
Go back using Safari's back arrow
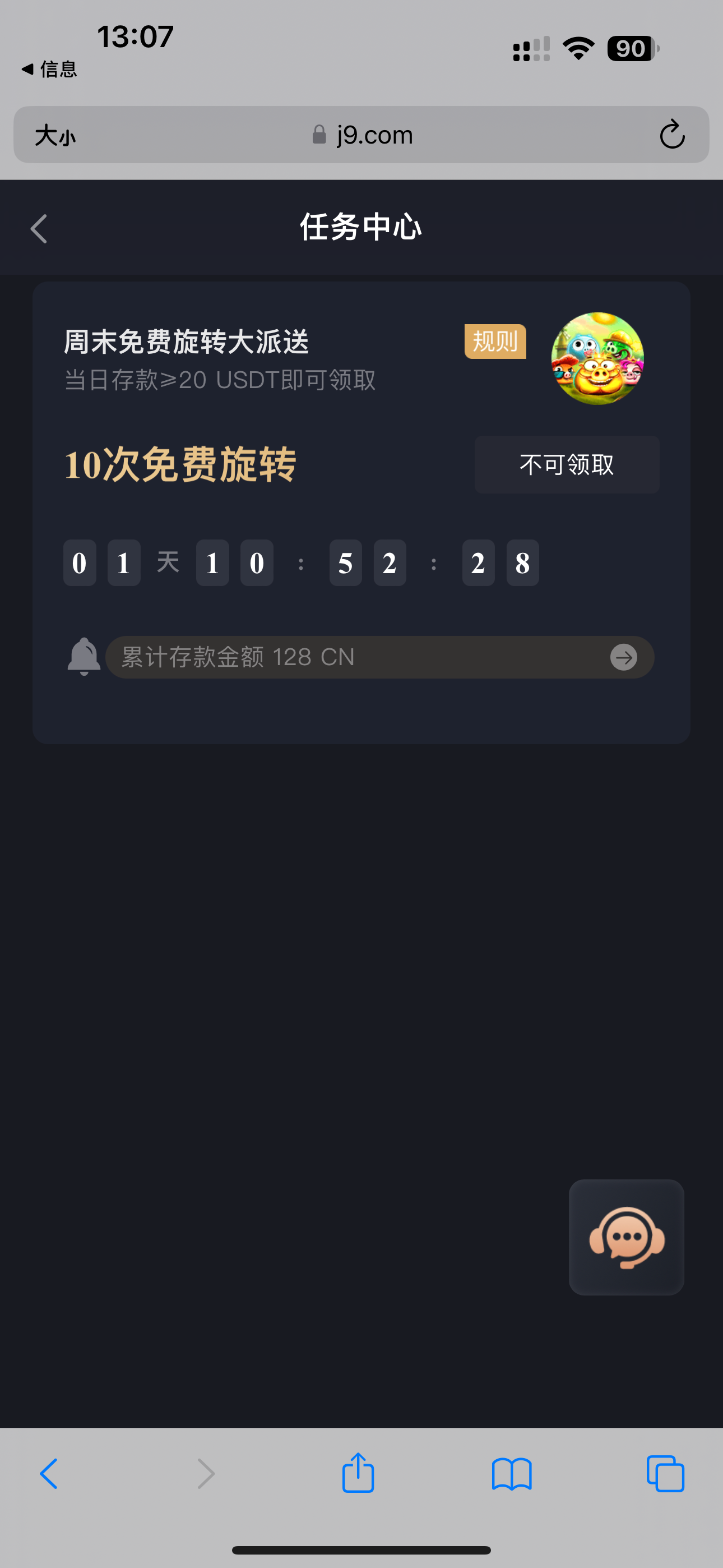tap(49, 1474)
